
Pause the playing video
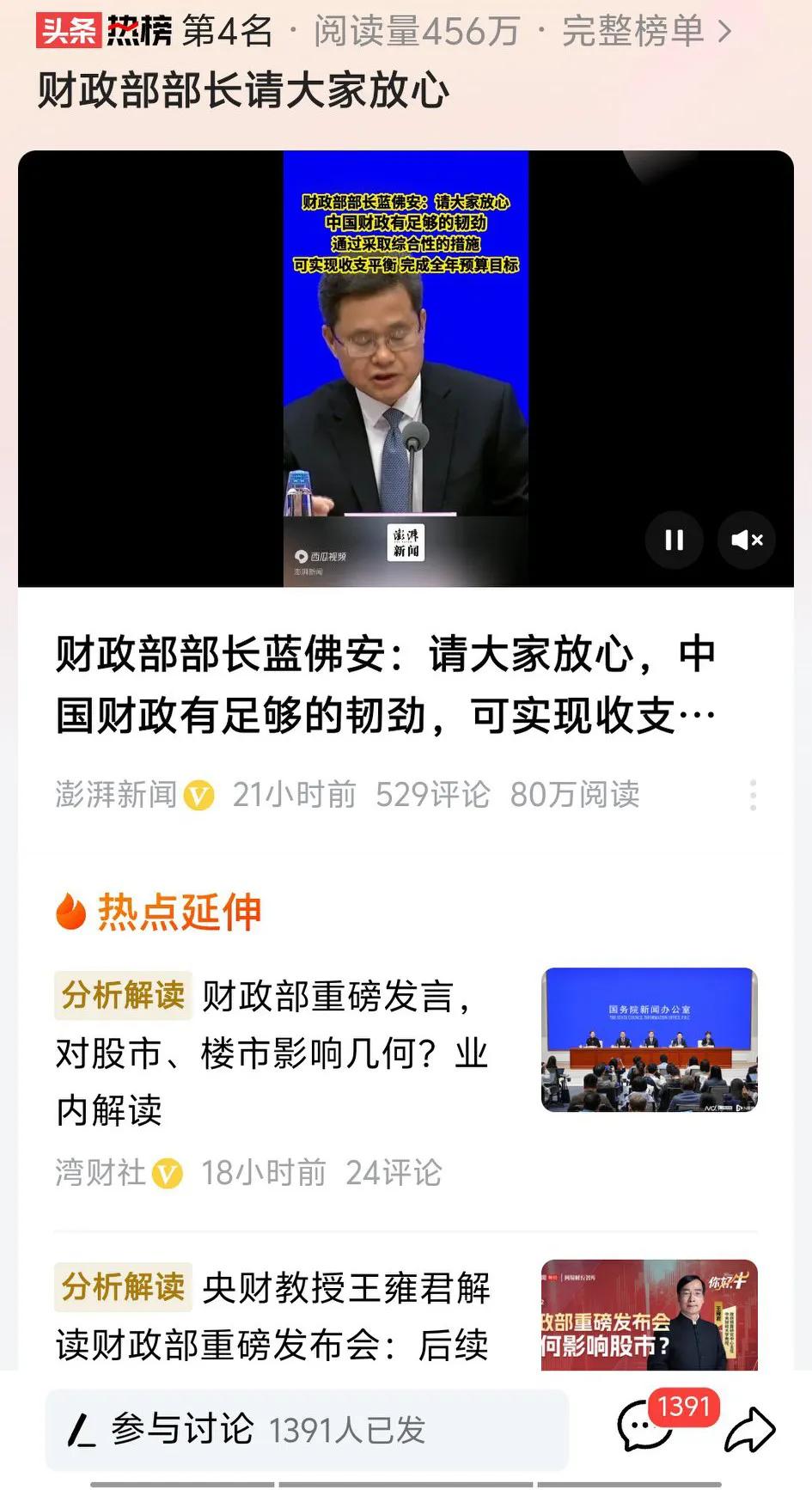point(675,540)
